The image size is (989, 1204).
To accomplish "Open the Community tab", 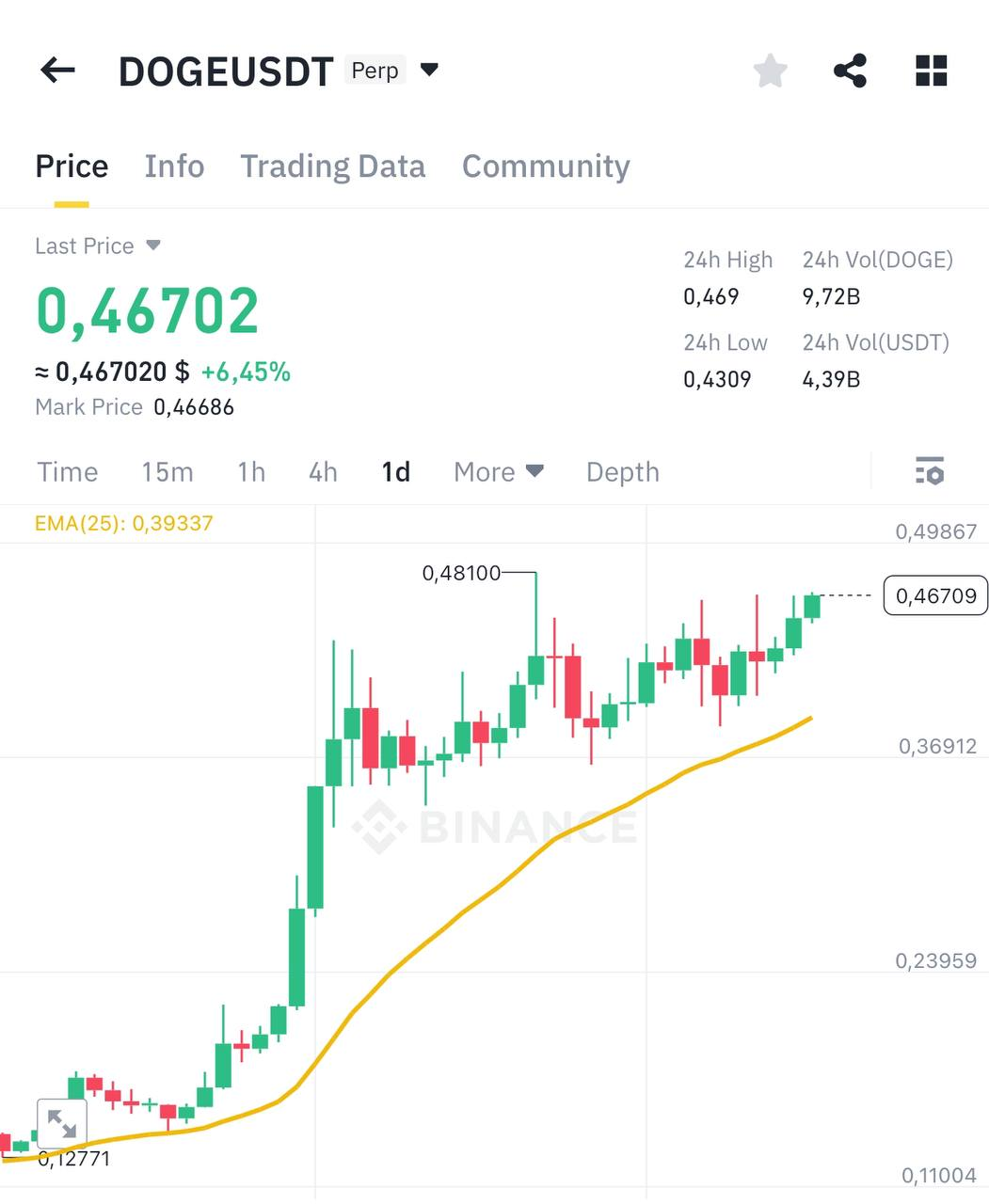I will (x=546, y=166).
